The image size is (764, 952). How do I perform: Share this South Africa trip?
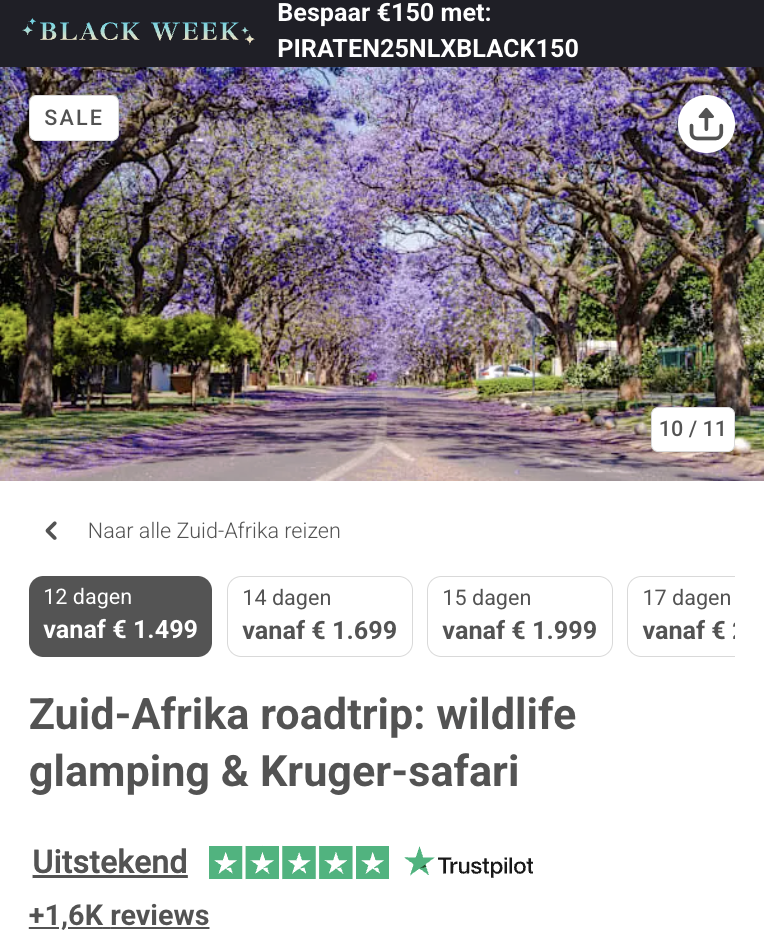pyautogui.click(x=706, y=125)
